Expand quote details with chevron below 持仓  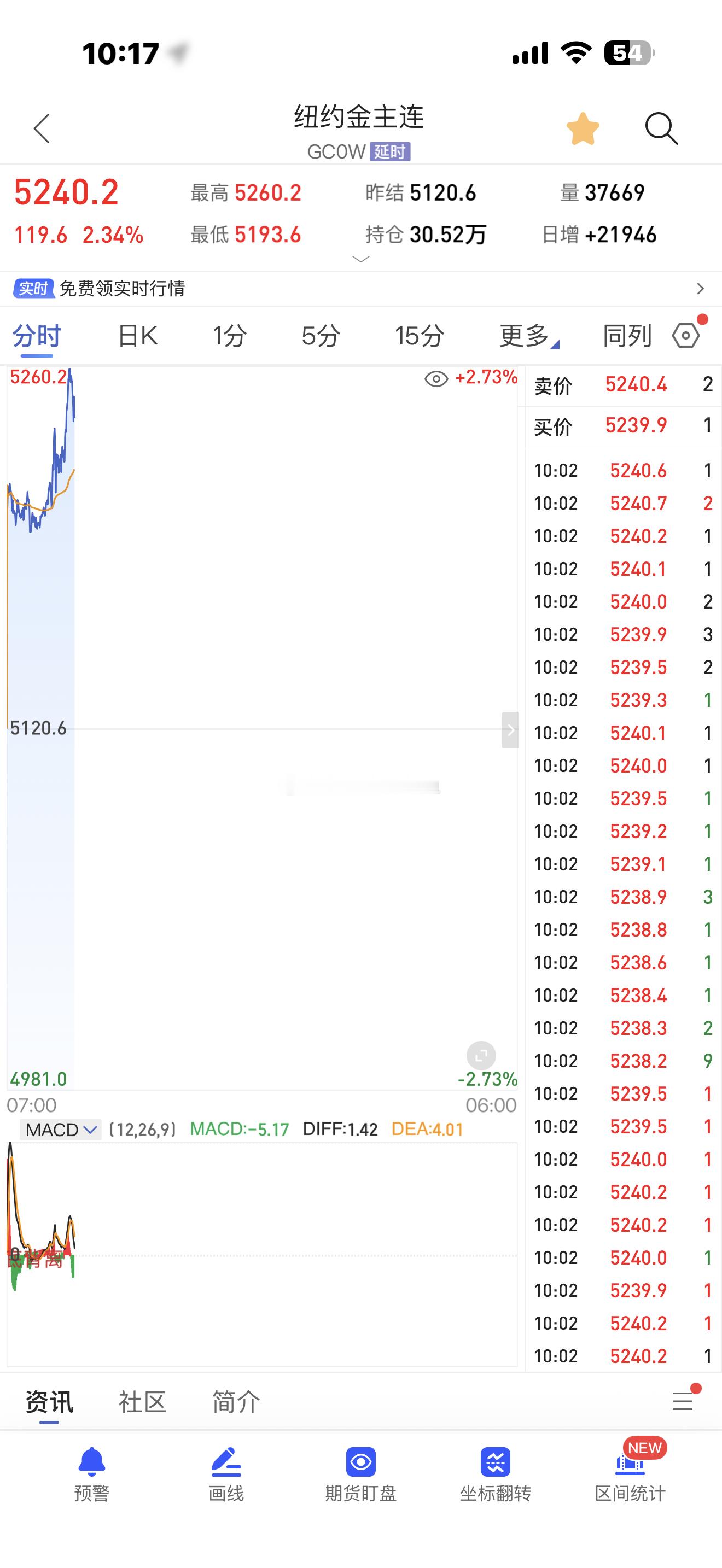pos(360,259)
